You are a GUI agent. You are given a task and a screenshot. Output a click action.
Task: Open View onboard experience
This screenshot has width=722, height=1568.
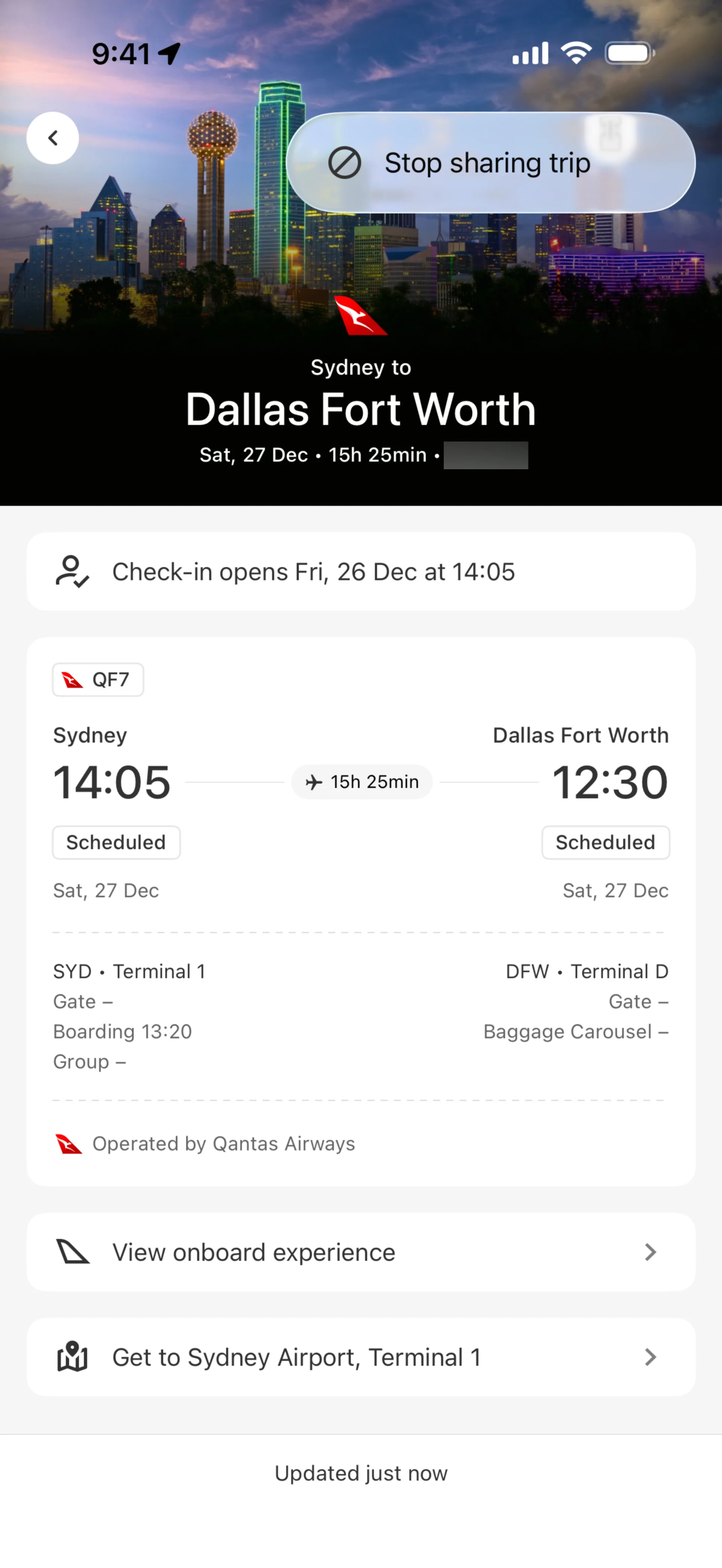pyautogui.click(x=360, y=1252)
